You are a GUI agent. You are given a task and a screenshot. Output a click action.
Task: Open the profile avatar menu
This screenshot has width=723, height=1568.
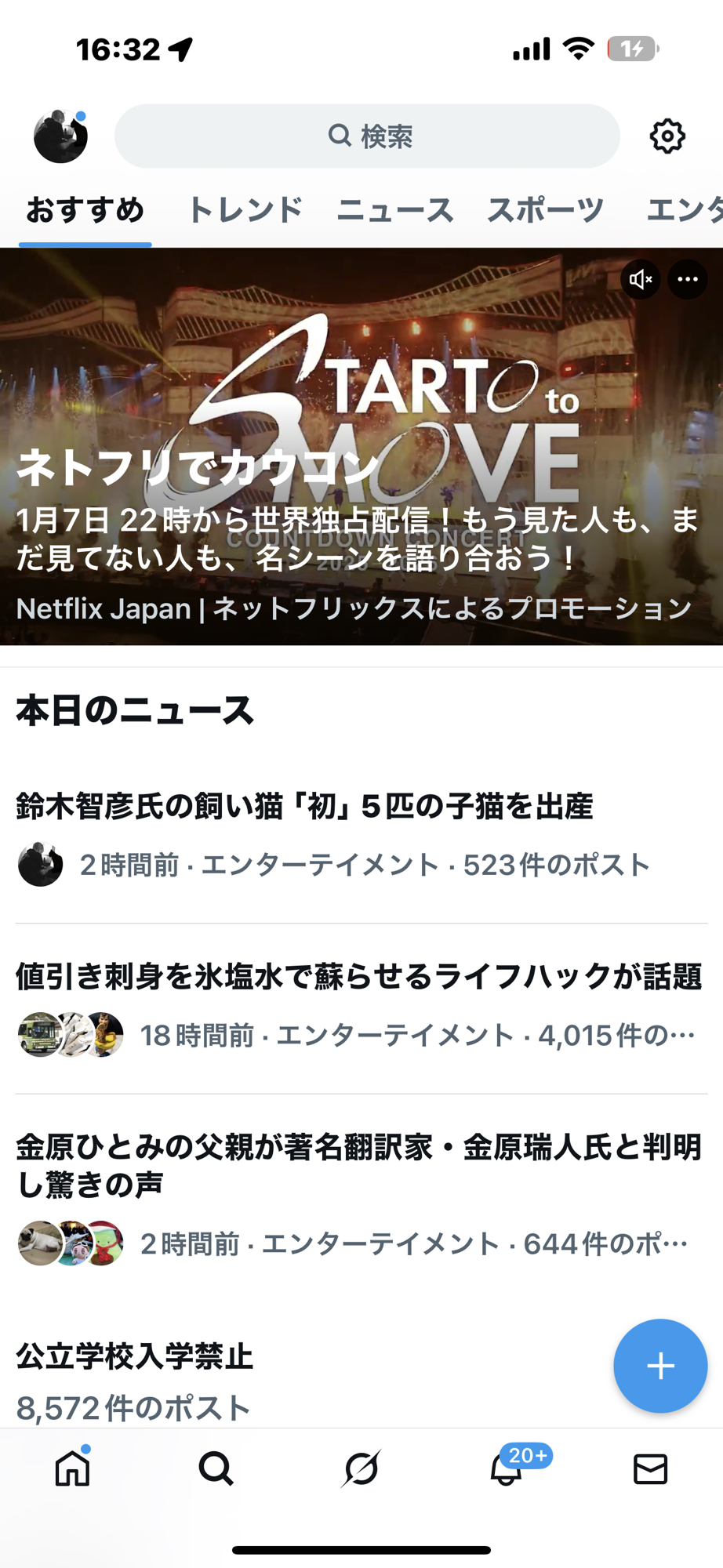pos(60,136)
